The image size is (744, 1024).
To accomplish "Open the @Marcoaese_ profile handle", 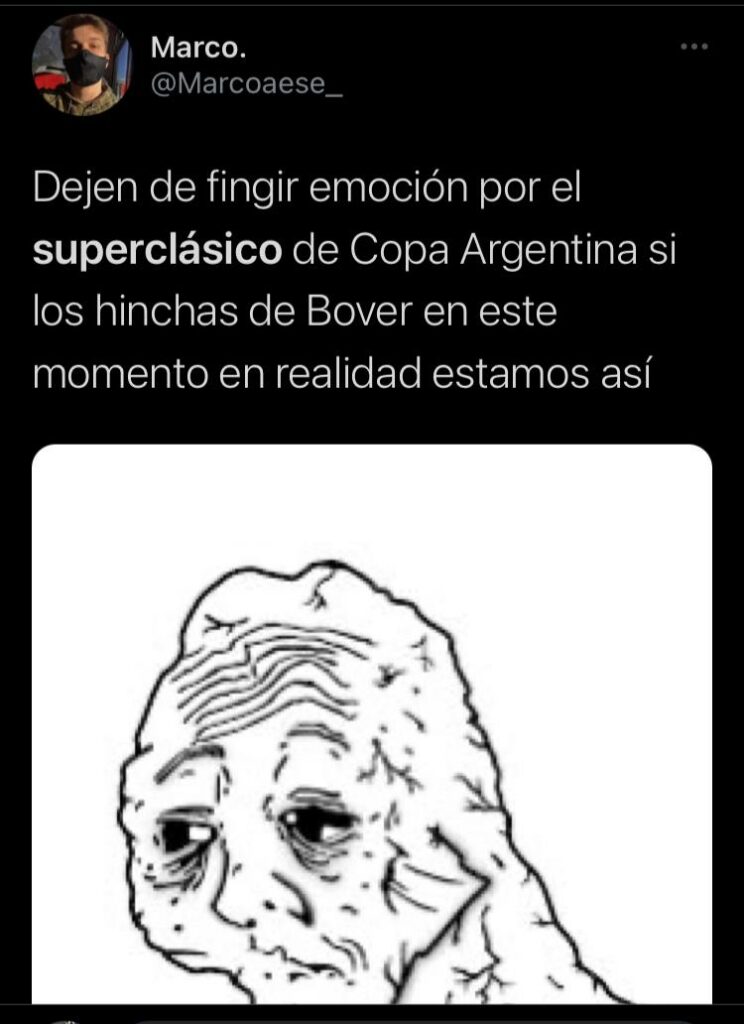I will (x=246, y=85).
